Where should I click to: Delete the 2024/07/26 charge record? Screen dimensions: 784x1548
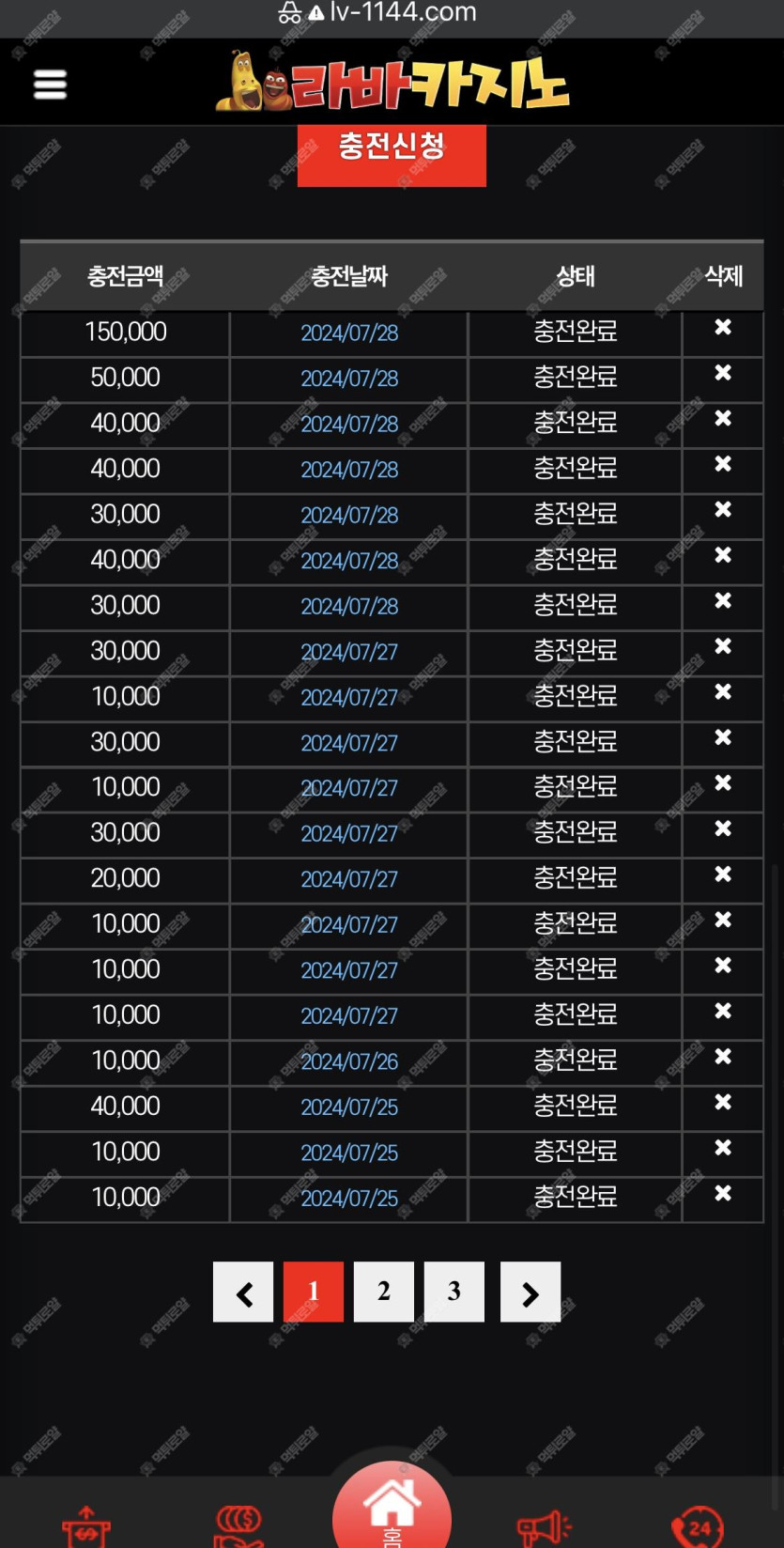[x=723, y=1056]
